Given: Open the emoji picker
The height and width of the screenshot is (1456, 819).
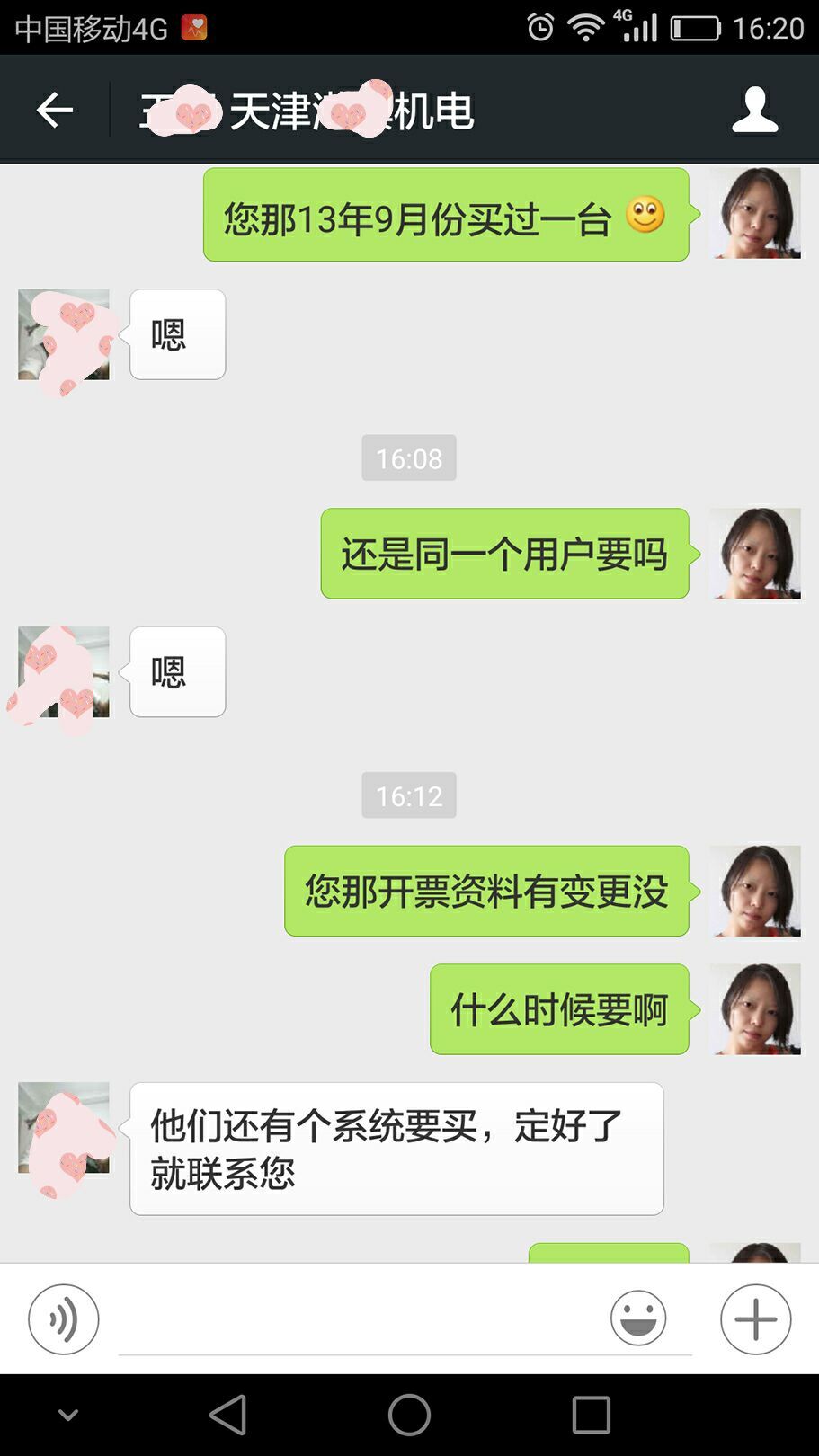Looking at the screenshot, I should [x=638, y=1318].
